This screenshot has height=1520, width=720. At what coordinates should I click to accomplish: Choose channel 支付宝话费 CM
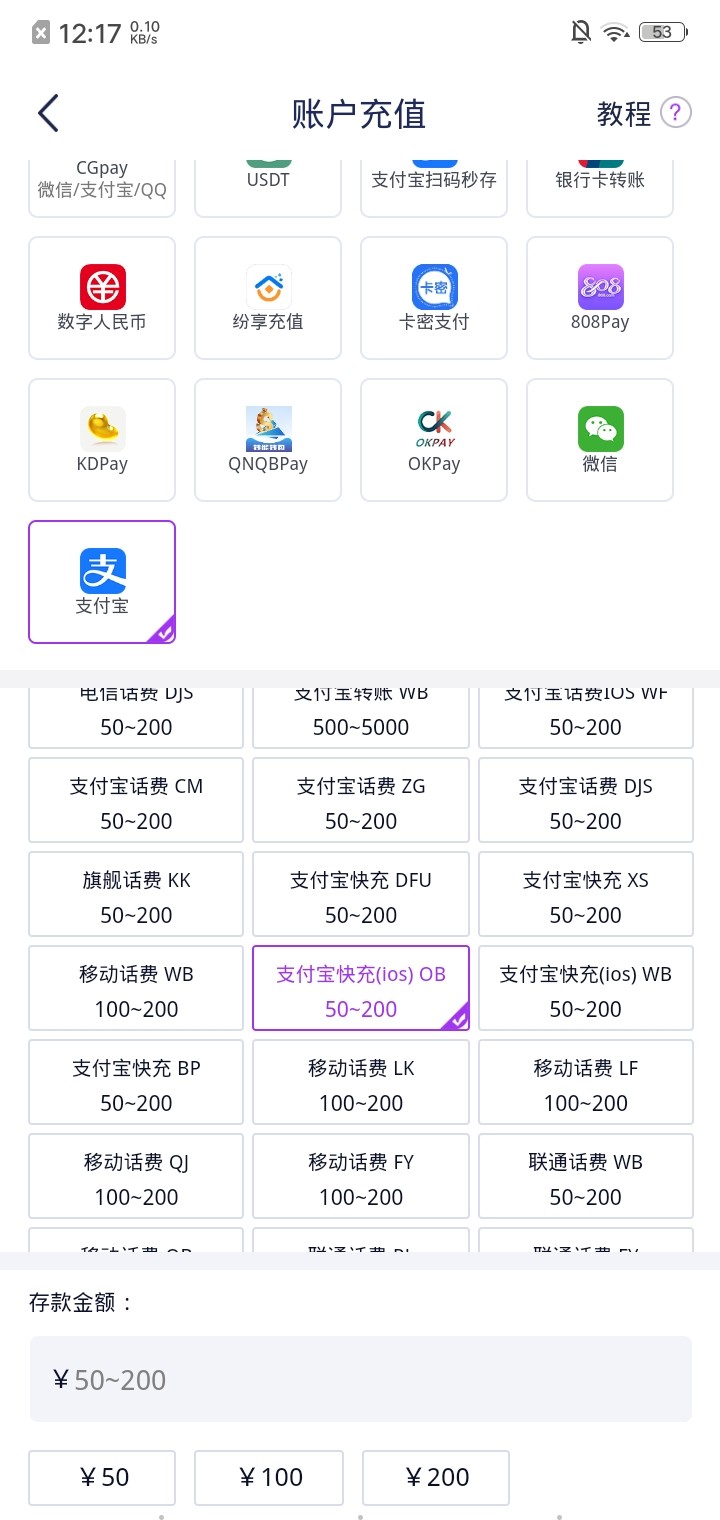click(136, 802)
